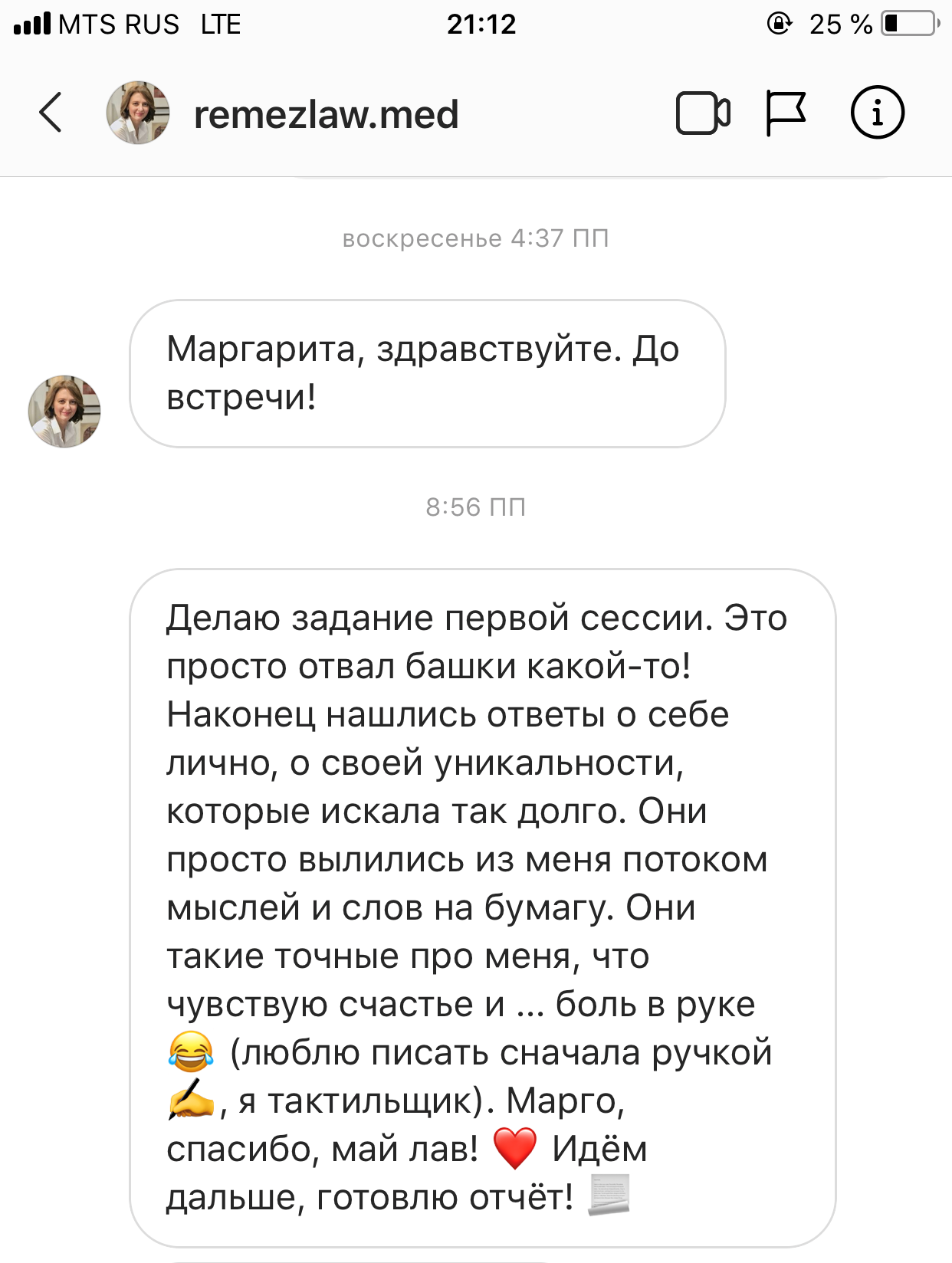The image size is (952, 1263).
Task: Go back to the message list
Action: click(51, 113)
